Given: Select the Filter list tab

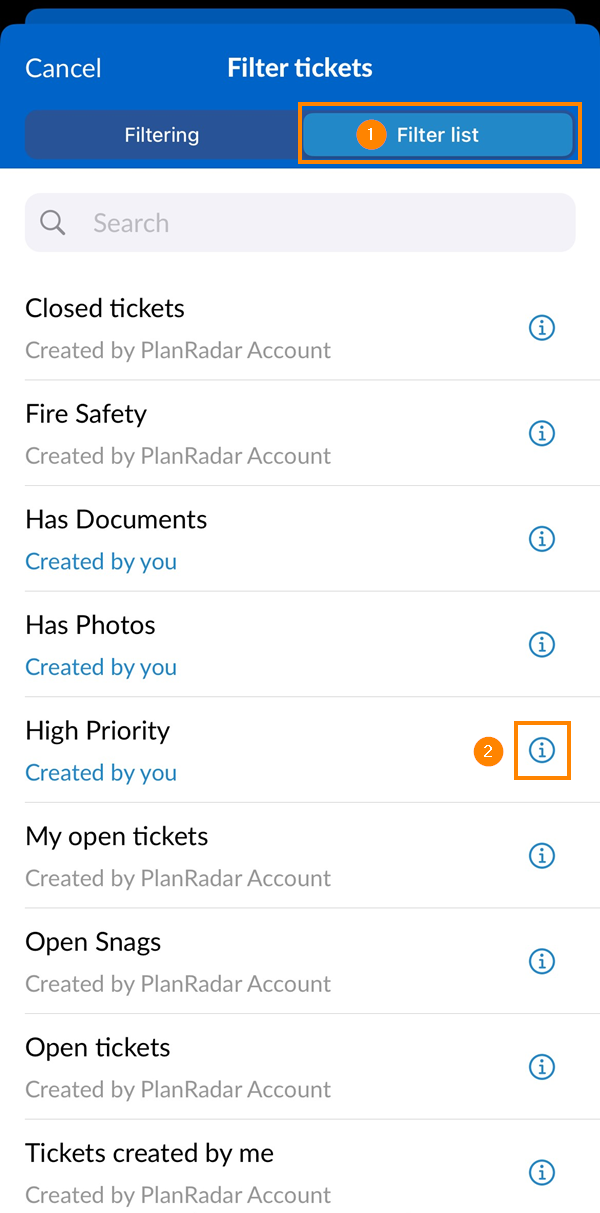Looking at the screenshot, I should 438,135.
